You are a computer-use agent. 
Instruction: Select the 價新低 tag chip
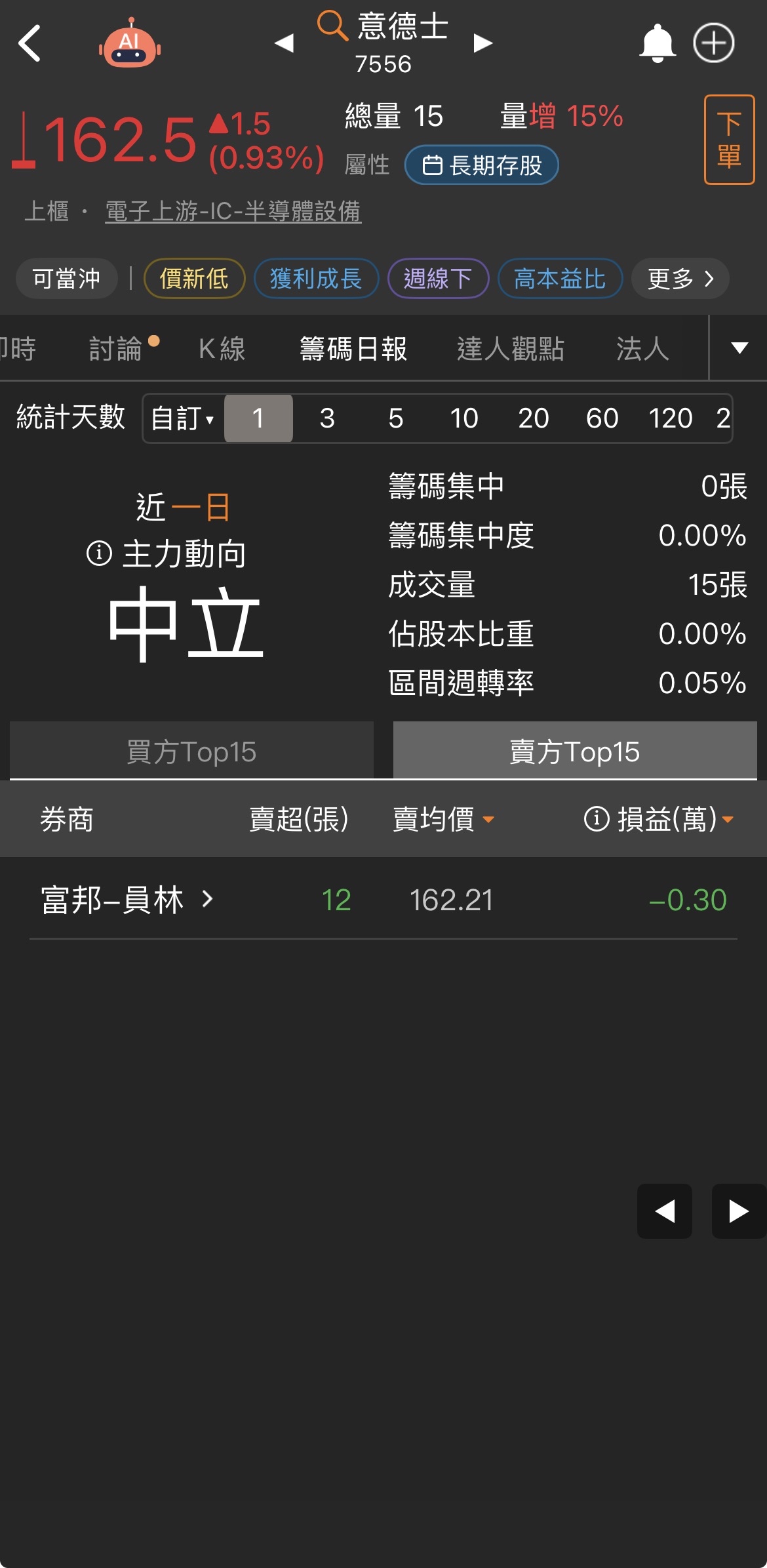[194, 279]
